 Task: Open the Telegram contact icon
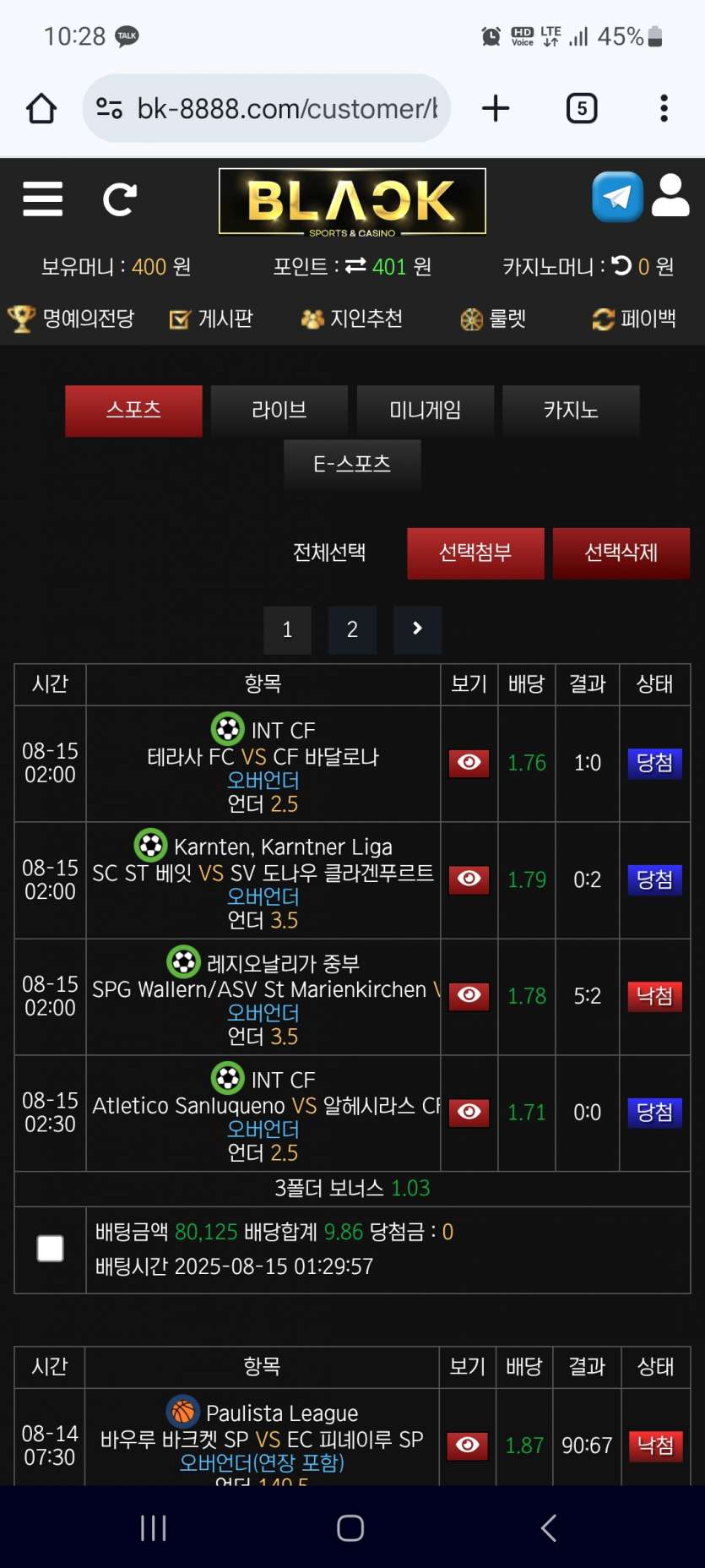tap(617, 197)
